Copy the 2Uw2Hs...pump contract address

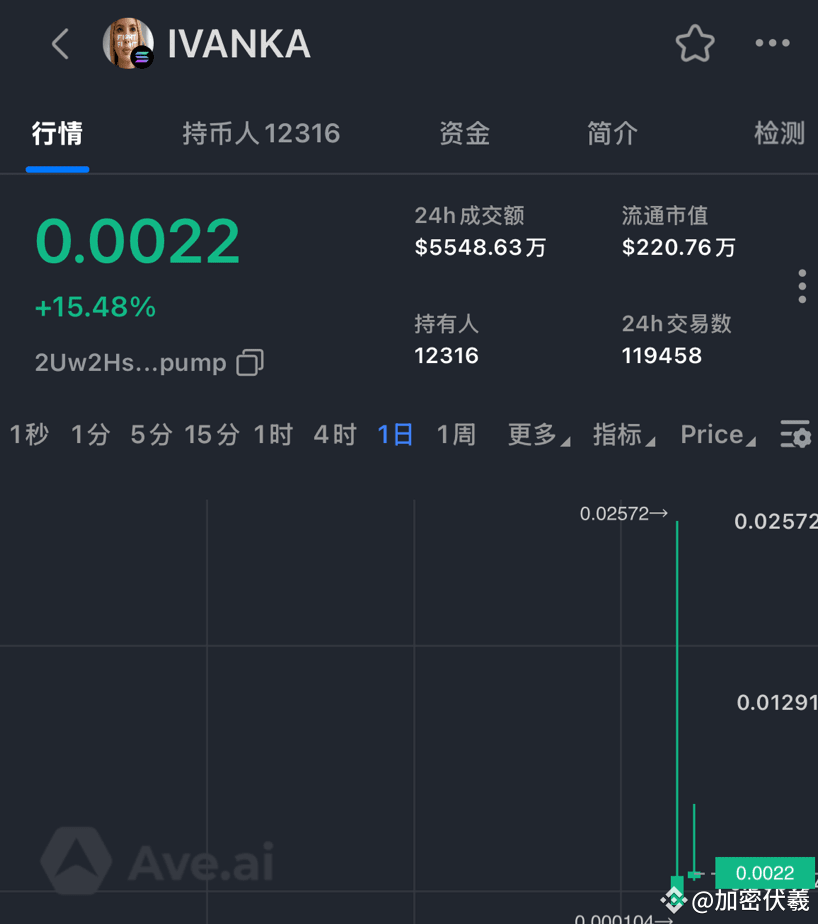pos(249,363)
